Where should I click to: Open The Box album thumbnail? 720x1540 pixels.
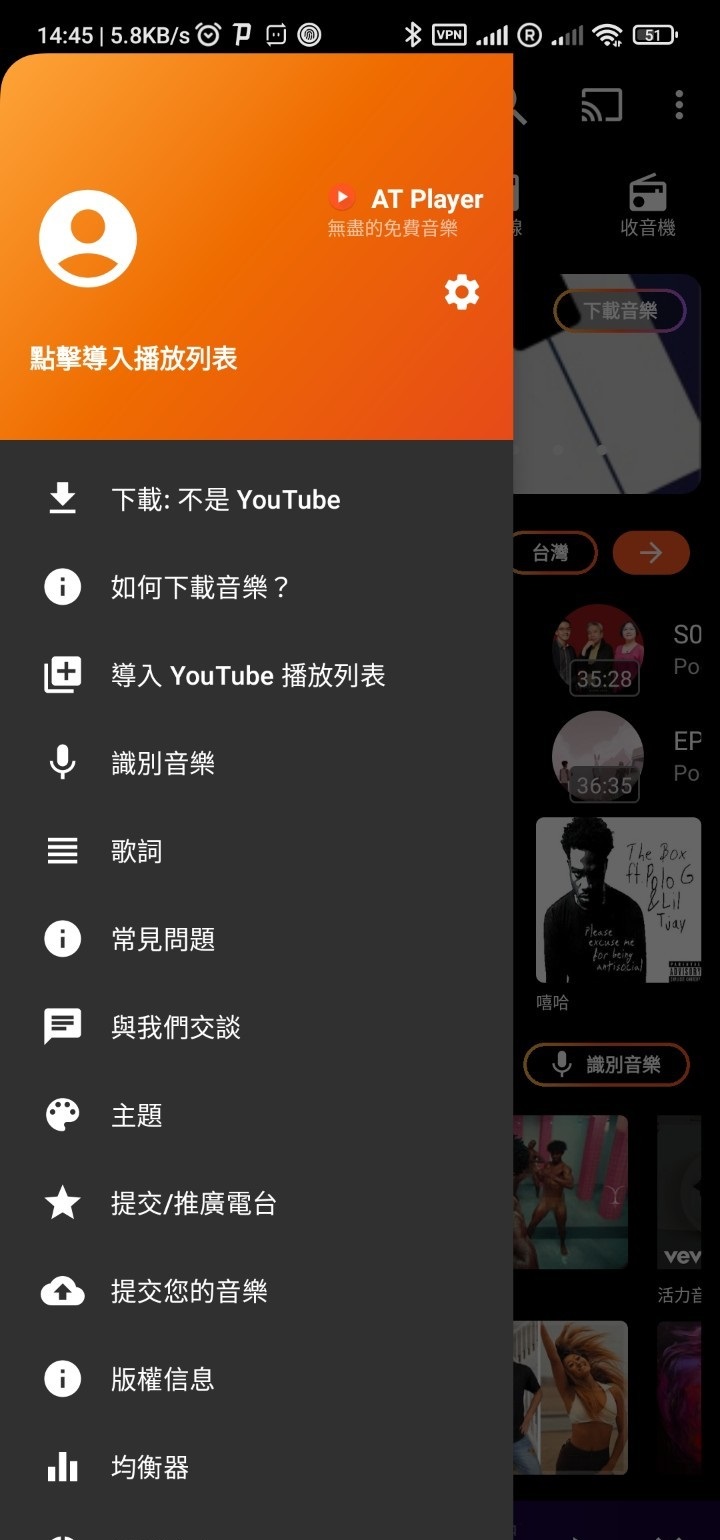pos(618,898)
